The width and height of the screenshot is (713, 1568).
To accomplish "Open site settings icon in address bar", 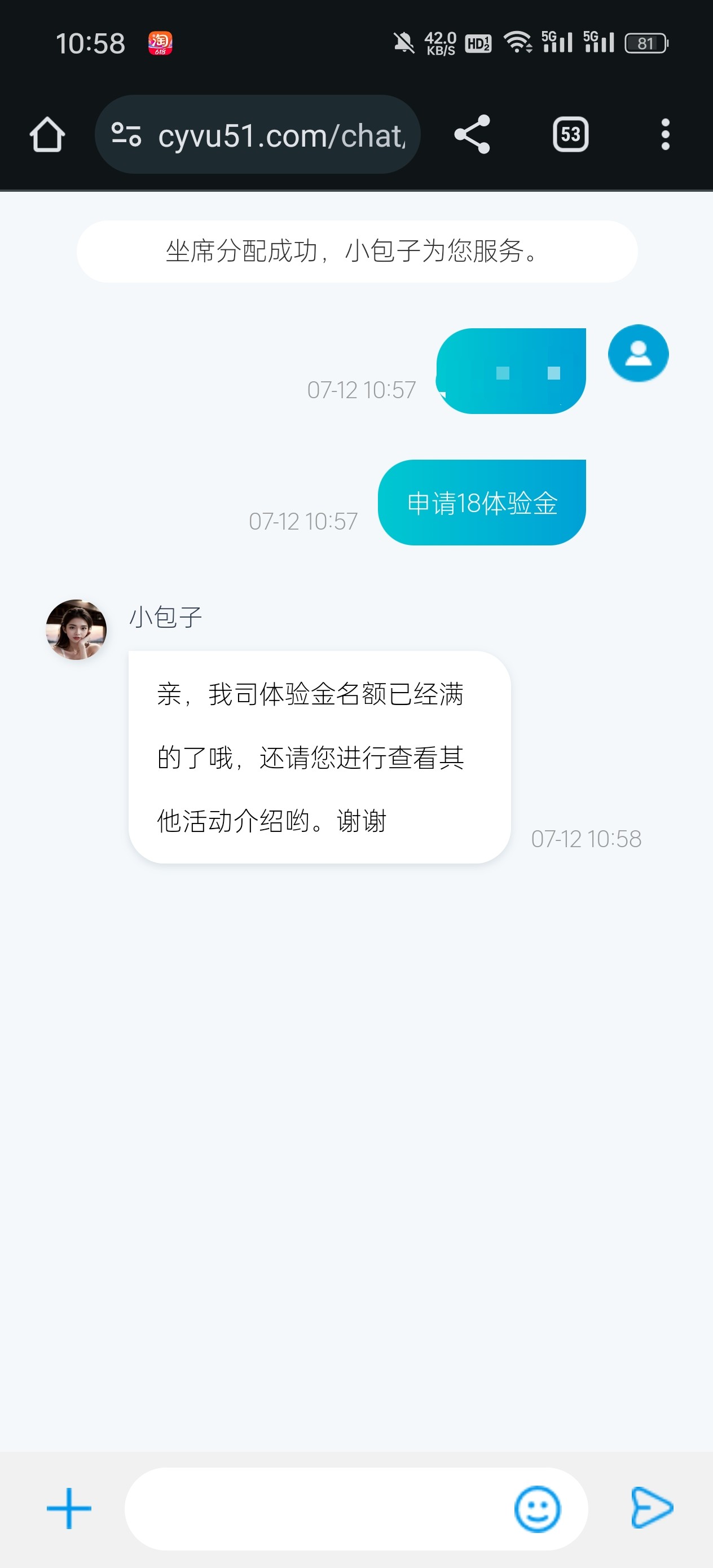I will point(126,135).
